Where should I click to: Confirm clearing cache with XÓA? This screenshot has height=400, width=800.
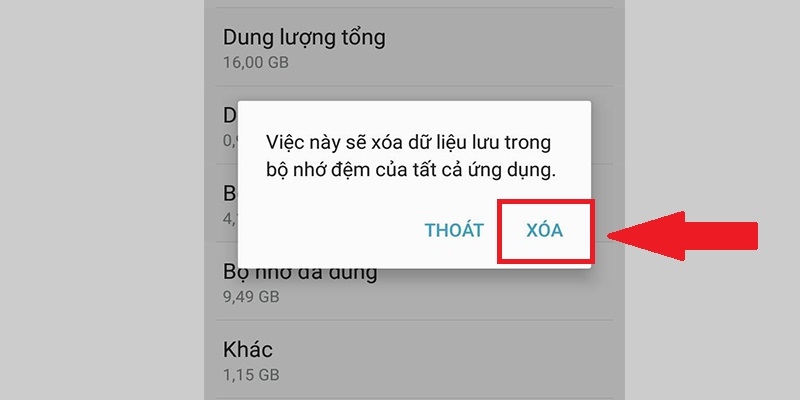545,230
